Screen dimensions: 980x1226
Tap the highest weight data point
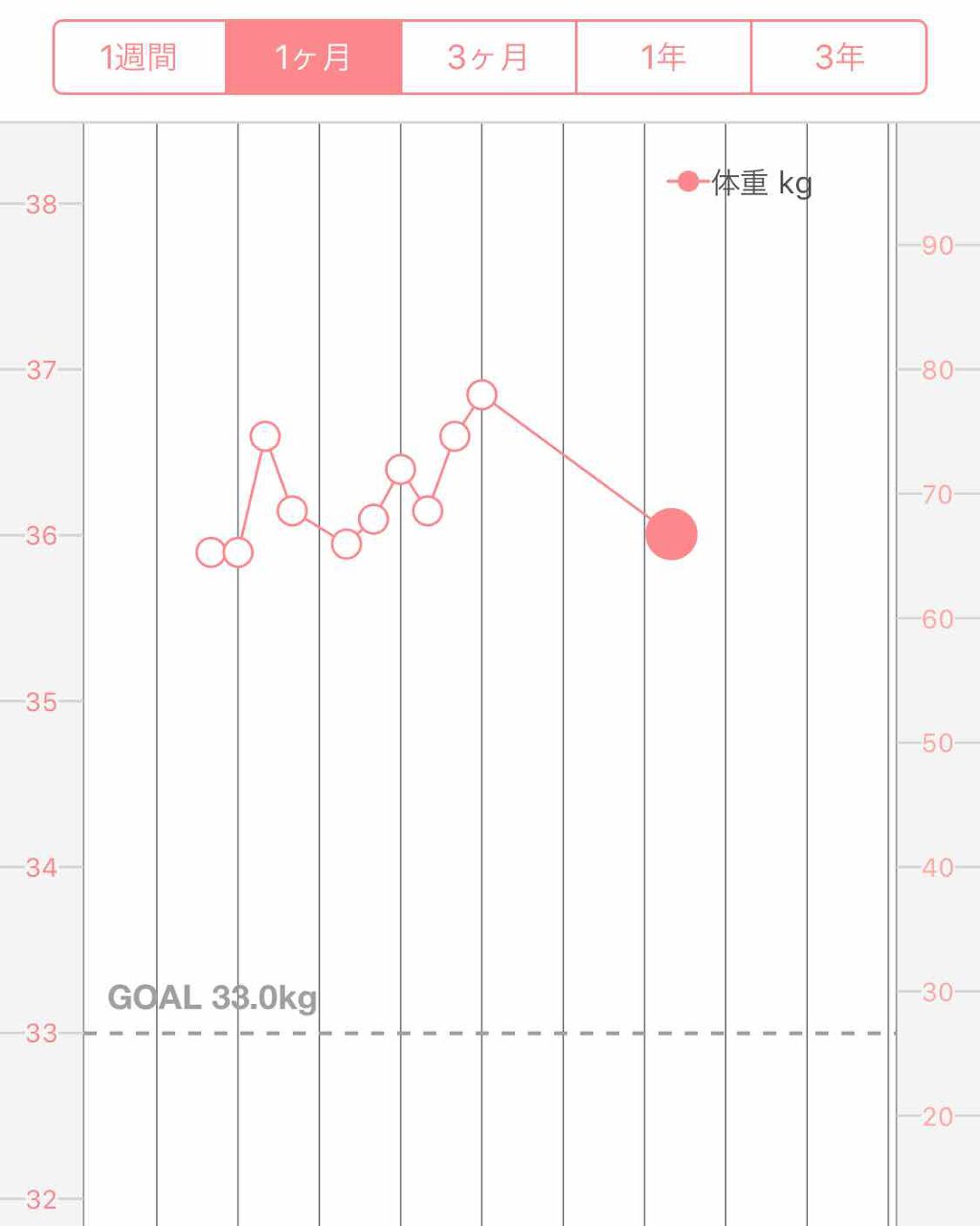(482, 394)
